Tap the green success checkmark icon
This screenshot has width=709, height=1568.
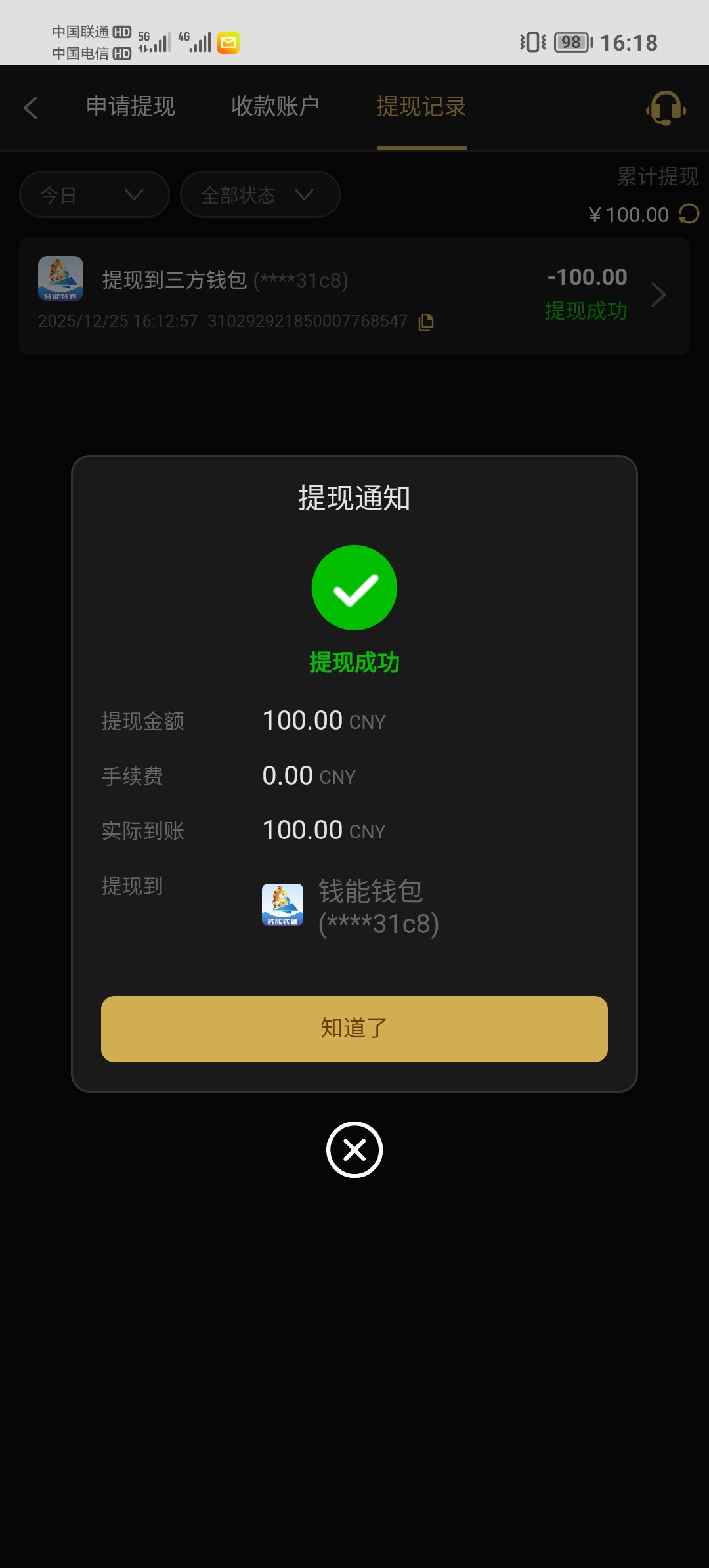click(x=354, y=588)
